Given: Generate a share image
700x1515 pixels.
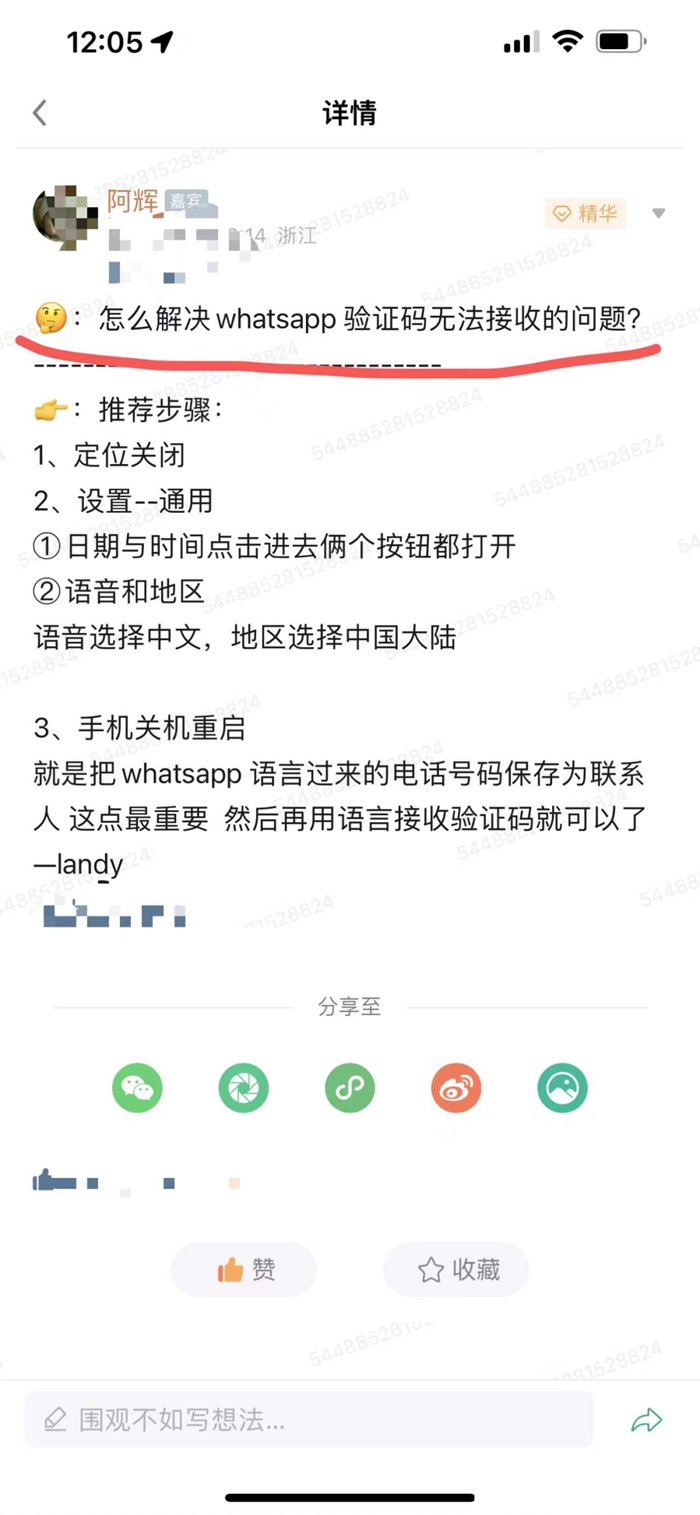Looking at the screenshot, I should (x=562, y=1088).
